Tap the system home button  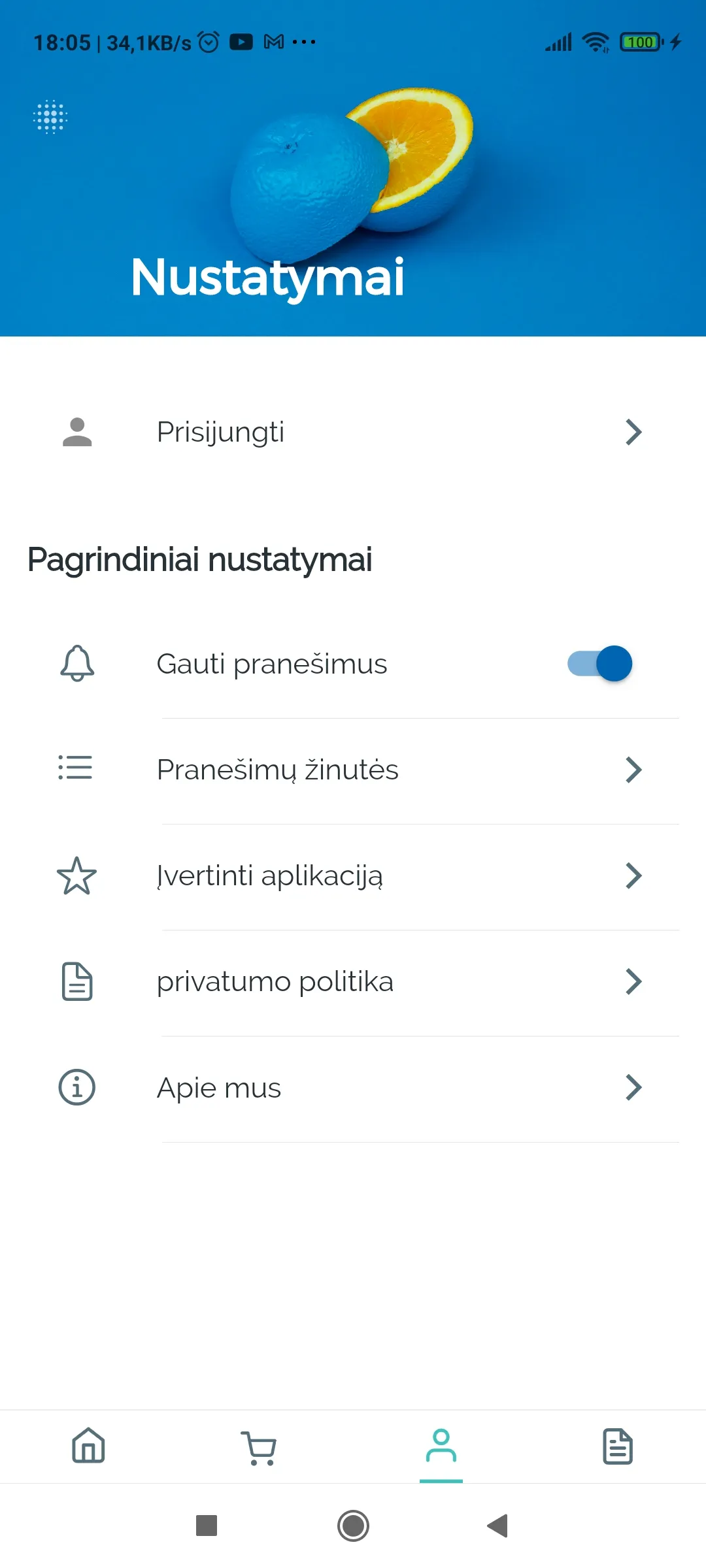click(353, 1526)
